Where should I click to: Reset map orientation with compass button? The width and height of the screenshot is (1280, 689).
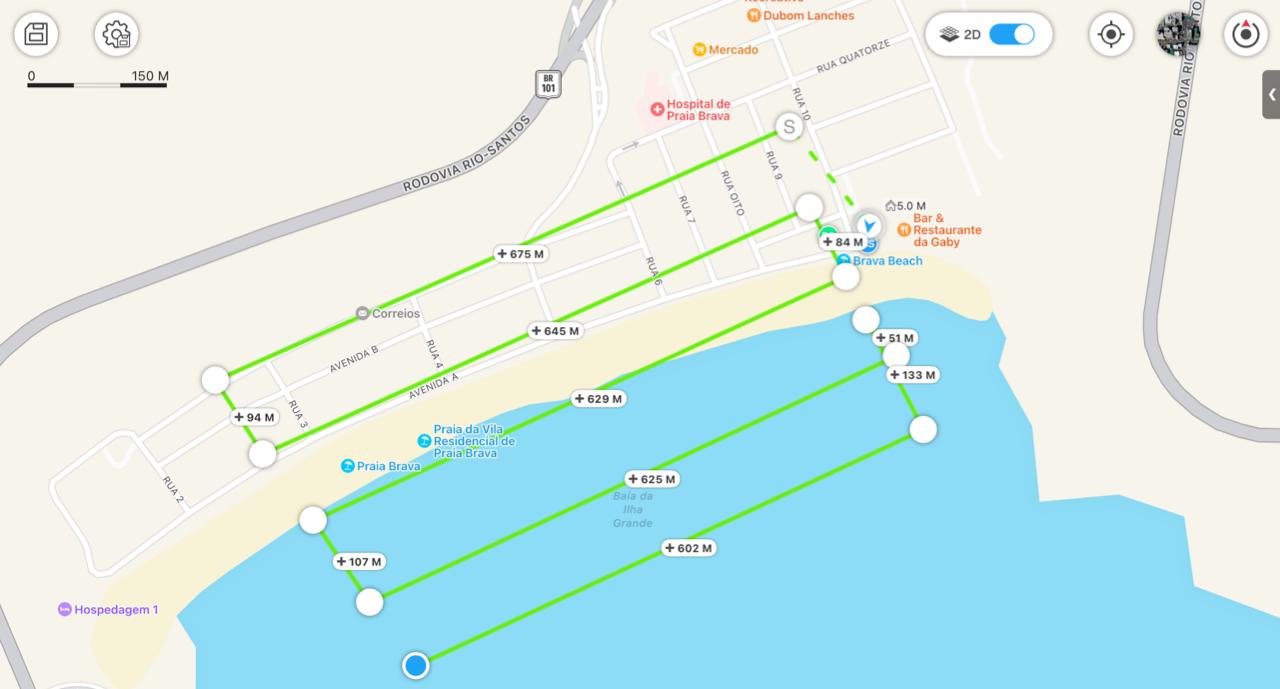[1245, 35]
